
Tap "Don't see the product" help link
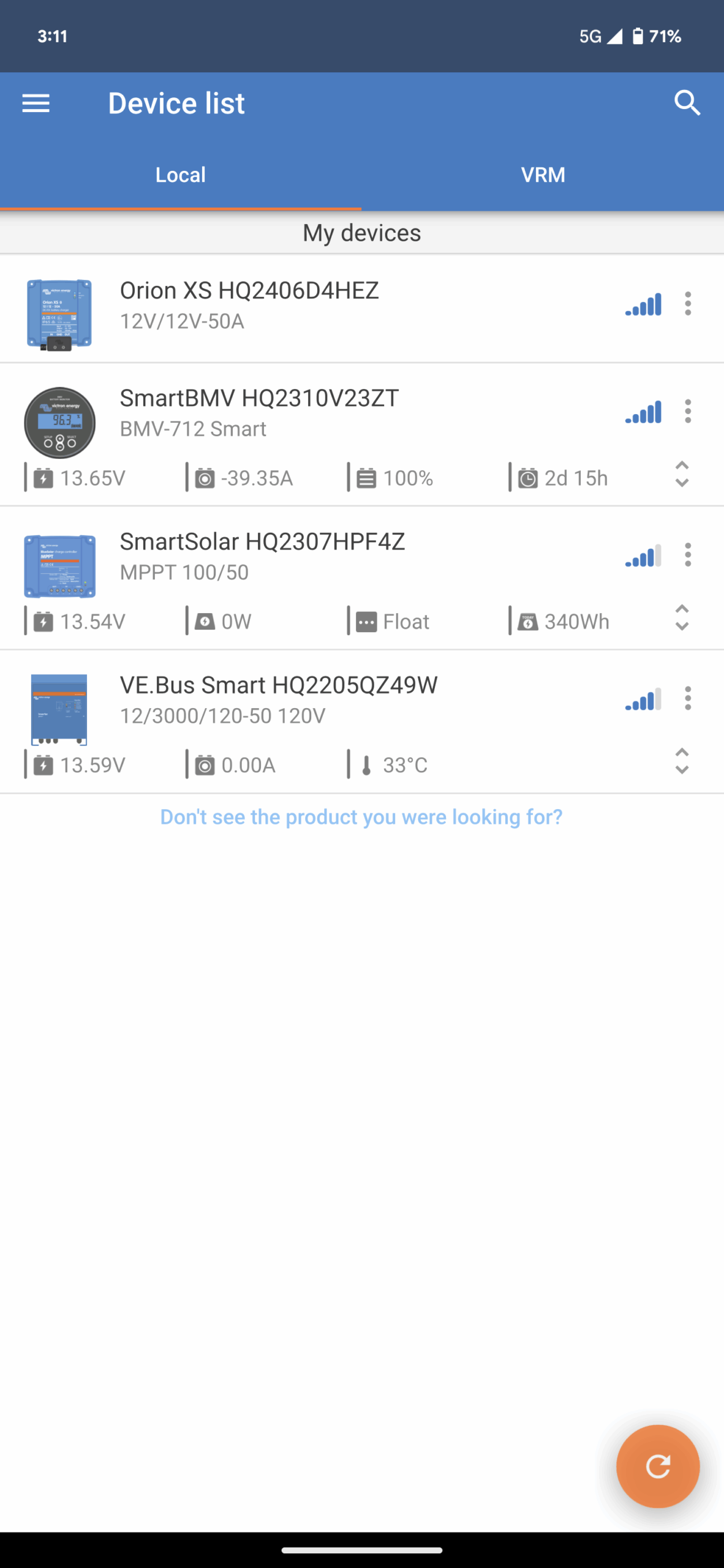[361, 817]
